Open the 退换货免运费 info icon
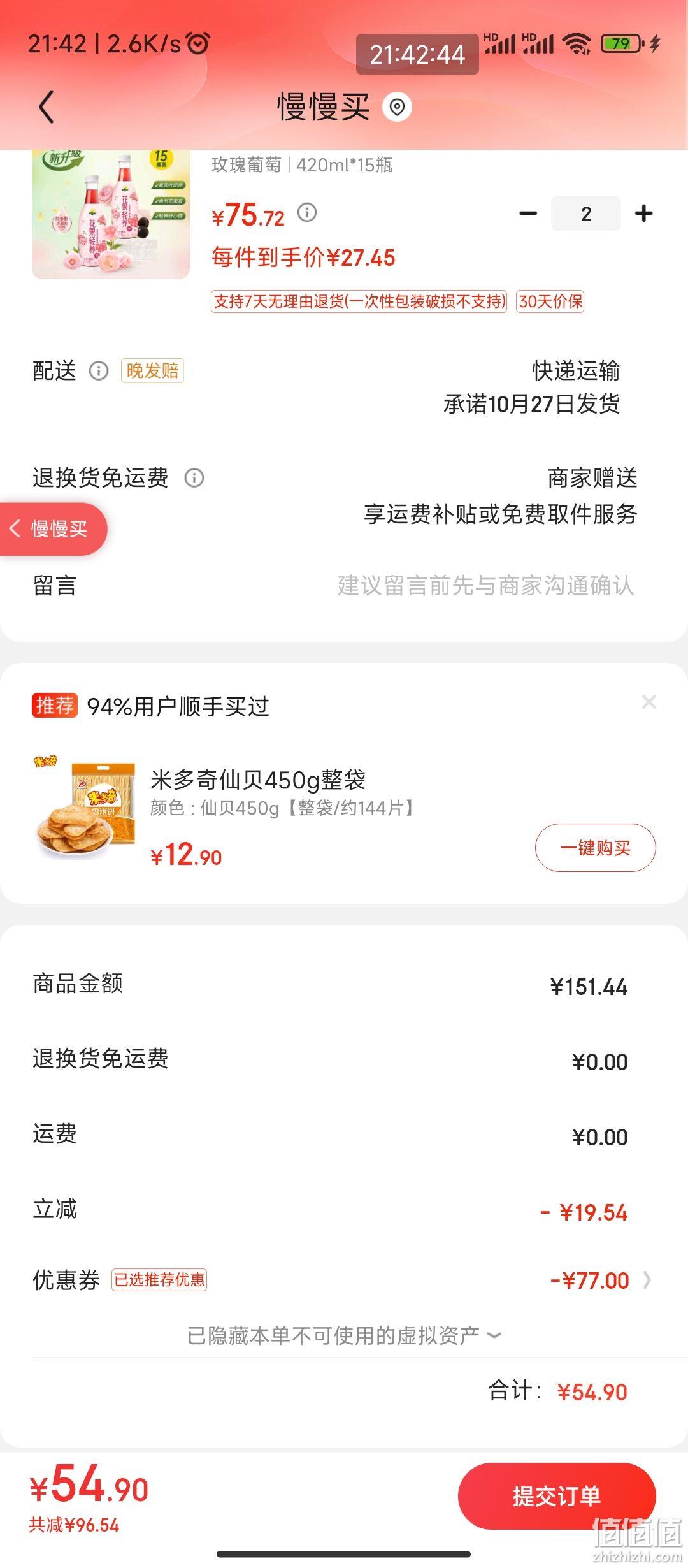The width and height of the screenshot is (688, 1568). [x=194, y=477]
